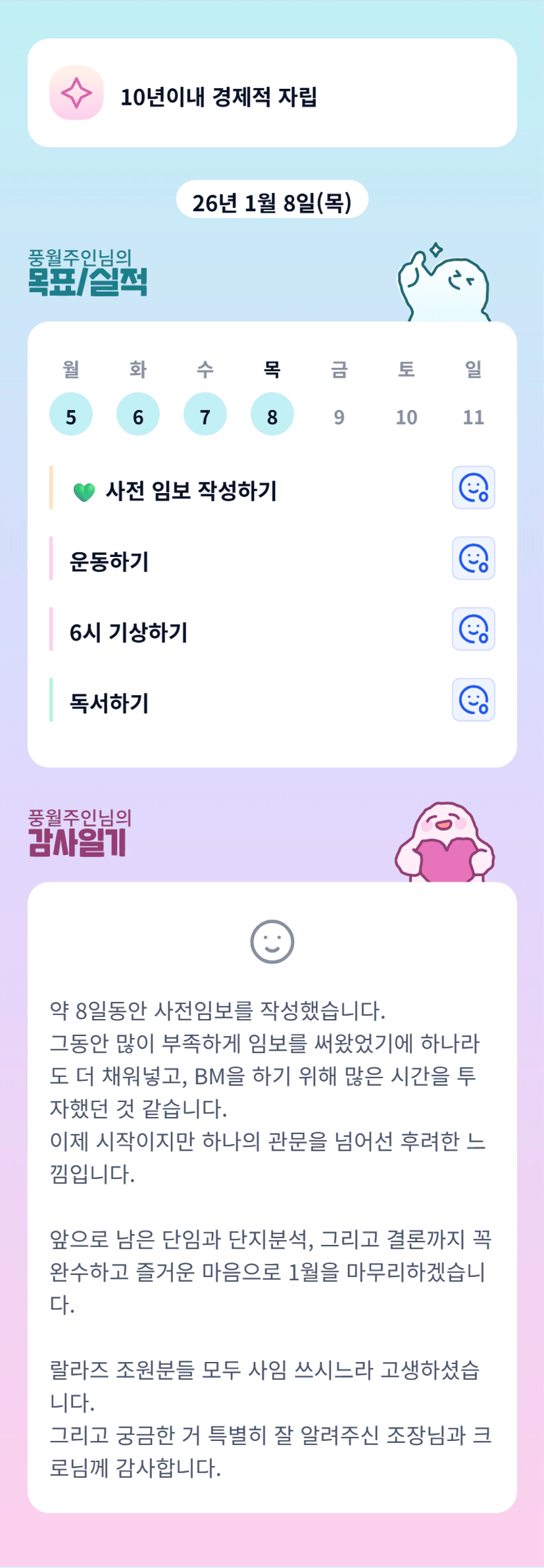This screenshot has height=1568, width=544.
Task: Select Tuesday the 6th
Action: click(138, 415)
